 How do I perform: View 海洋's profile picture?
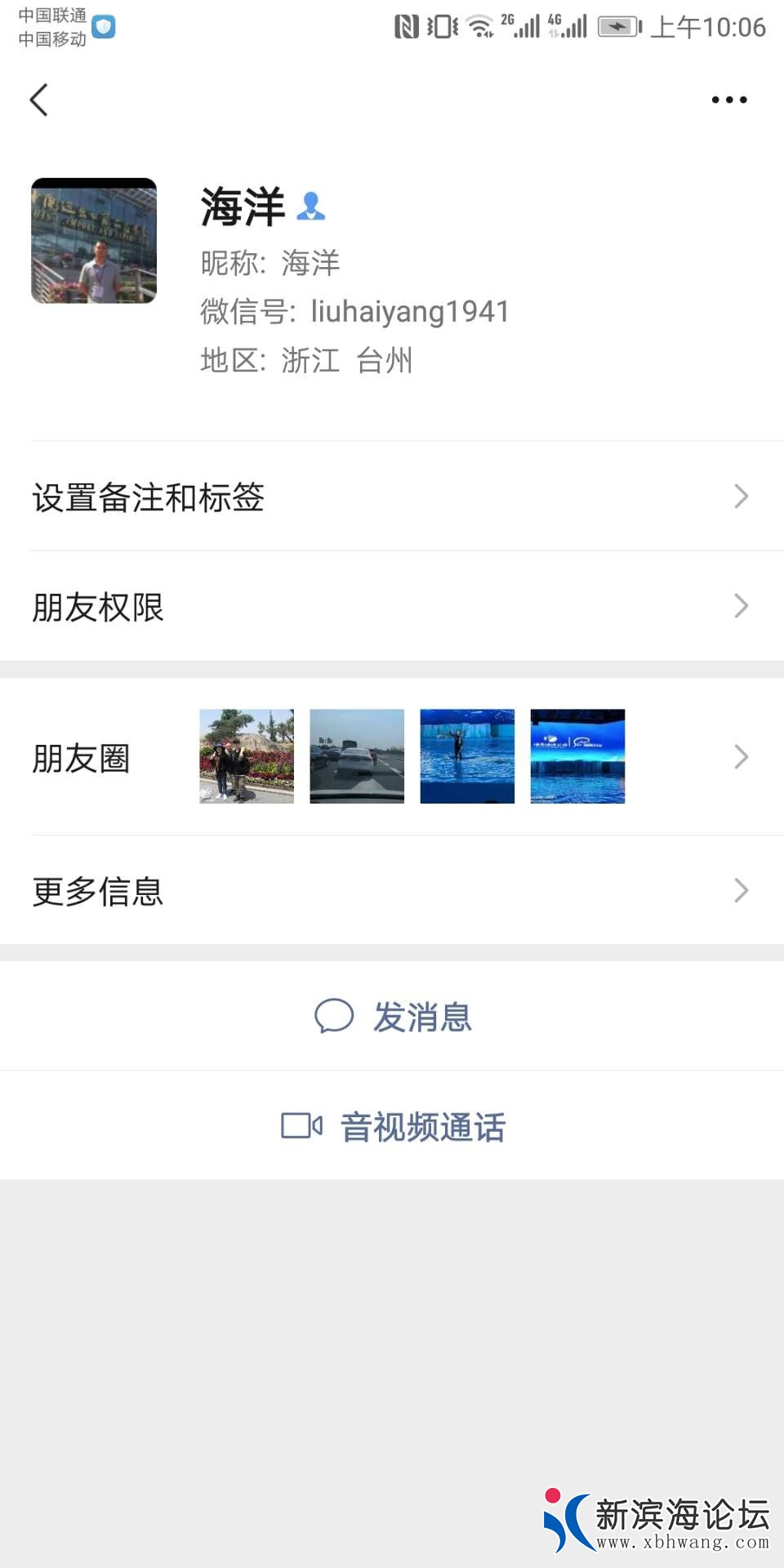94,241
